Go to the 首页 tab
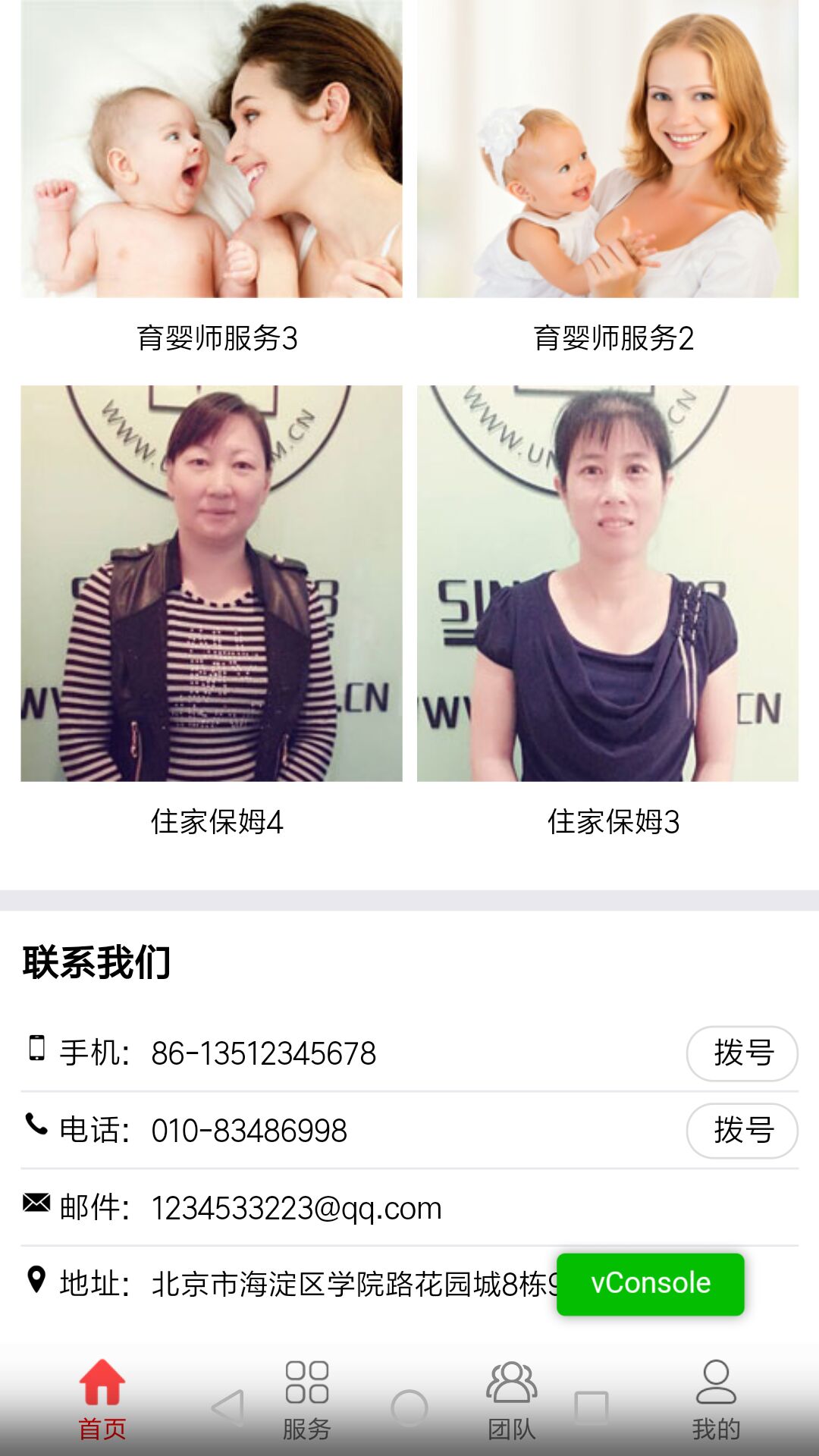 (x=102, y=1400)
